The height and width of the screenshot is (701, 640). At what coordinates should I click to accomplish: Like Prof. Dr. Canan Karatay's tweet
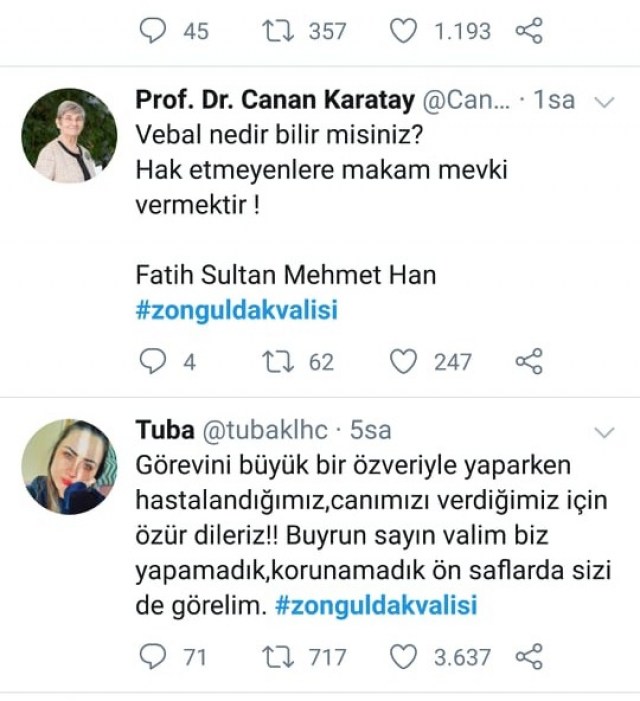(402, 361)
